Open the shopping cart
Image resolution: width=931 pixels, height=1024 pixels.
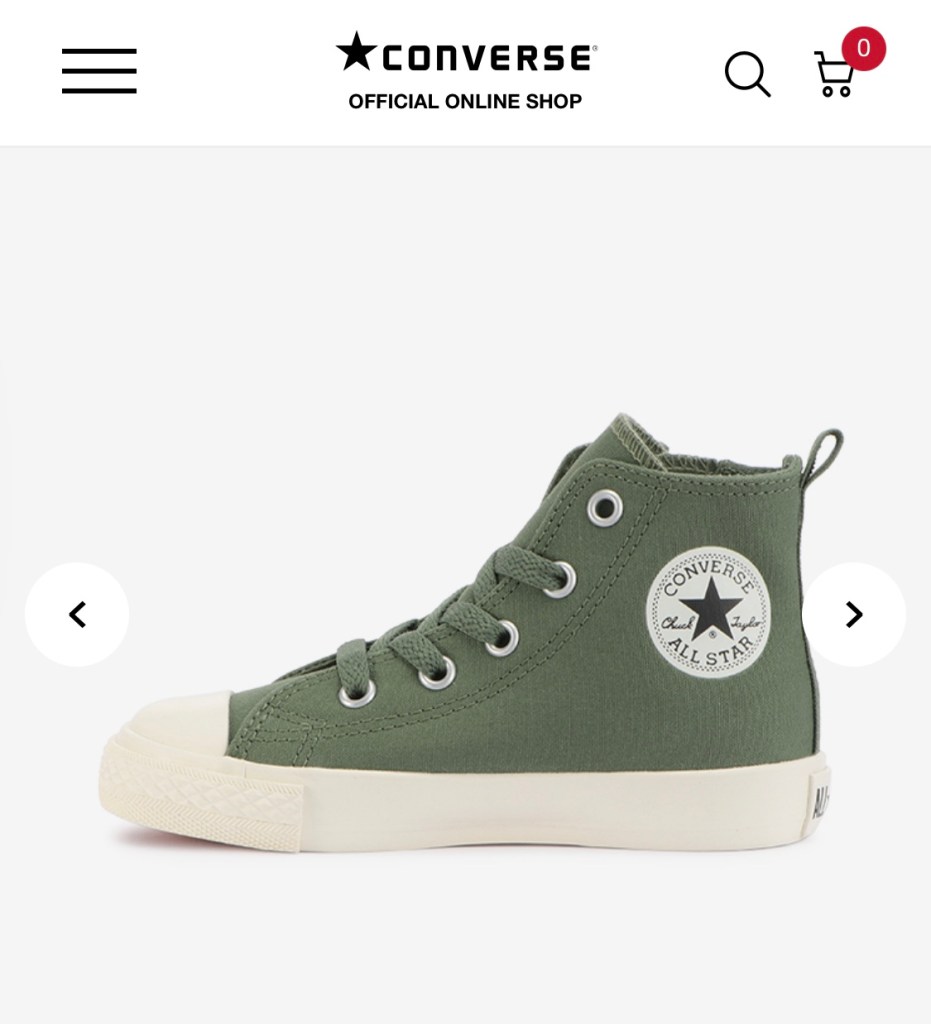click(835, 74)
